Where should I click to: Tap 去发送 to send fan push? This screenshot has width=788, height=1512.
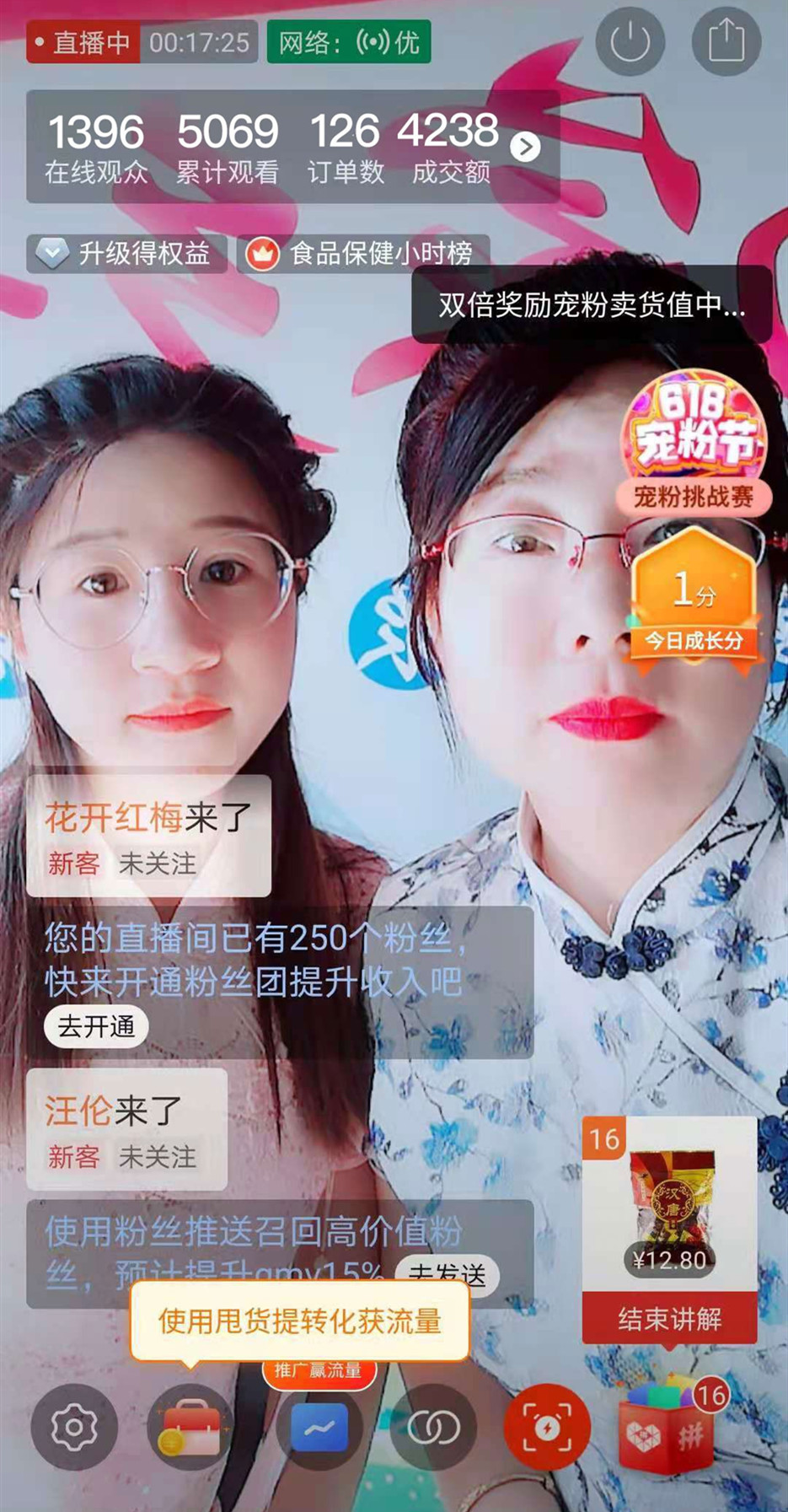(448, 1273)
